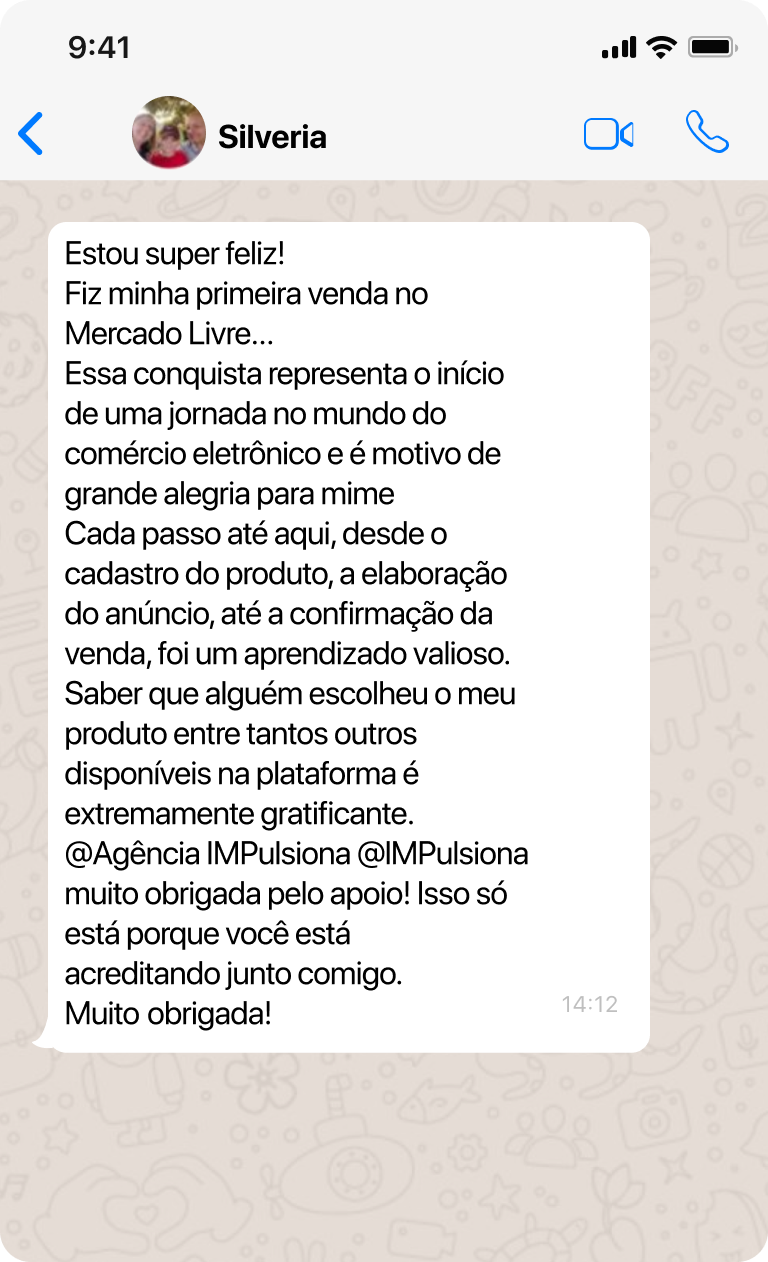Start a voice call with Silveria

click(707, 133)
